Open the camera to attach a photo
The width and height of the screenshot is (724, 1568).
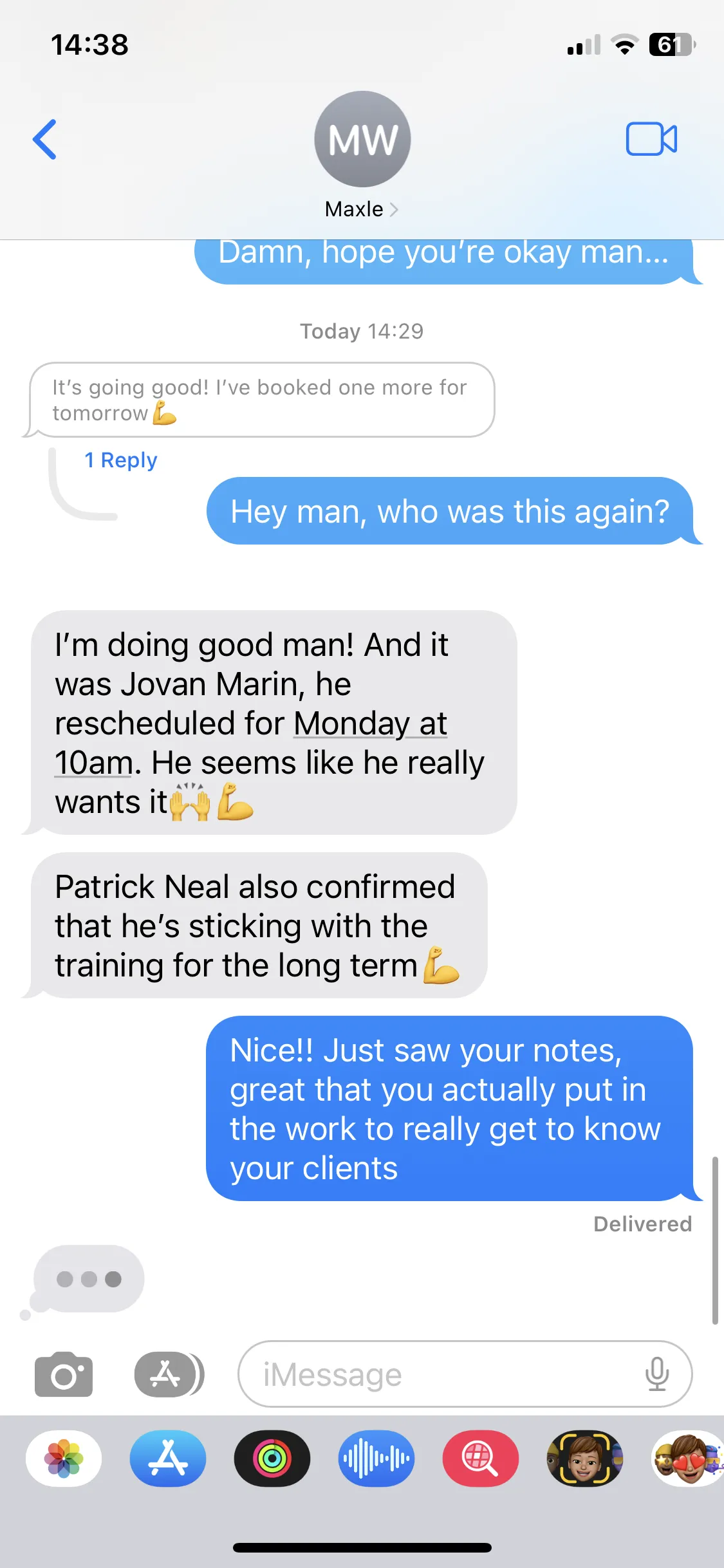coord(64,1374)
